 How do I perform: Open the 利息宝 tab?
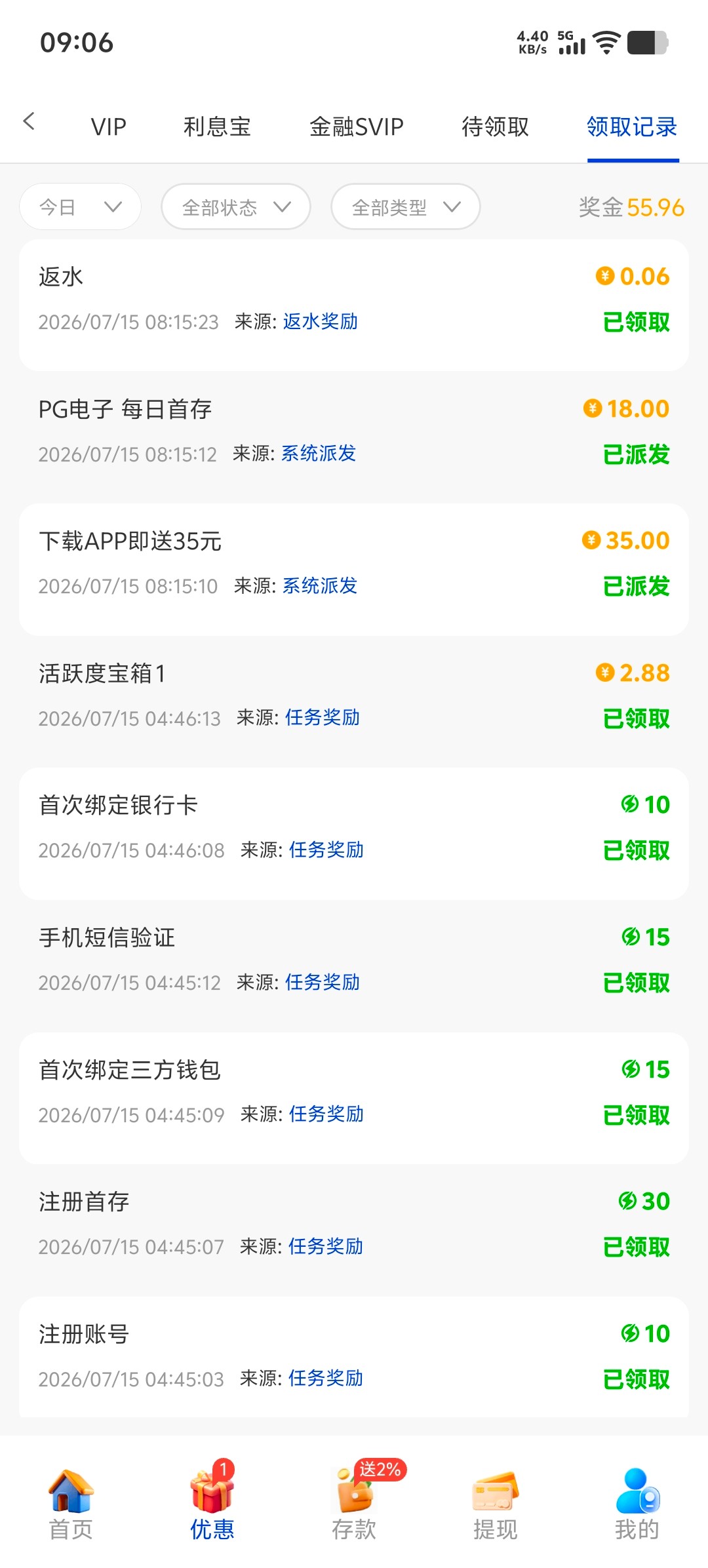click(217, 127)
